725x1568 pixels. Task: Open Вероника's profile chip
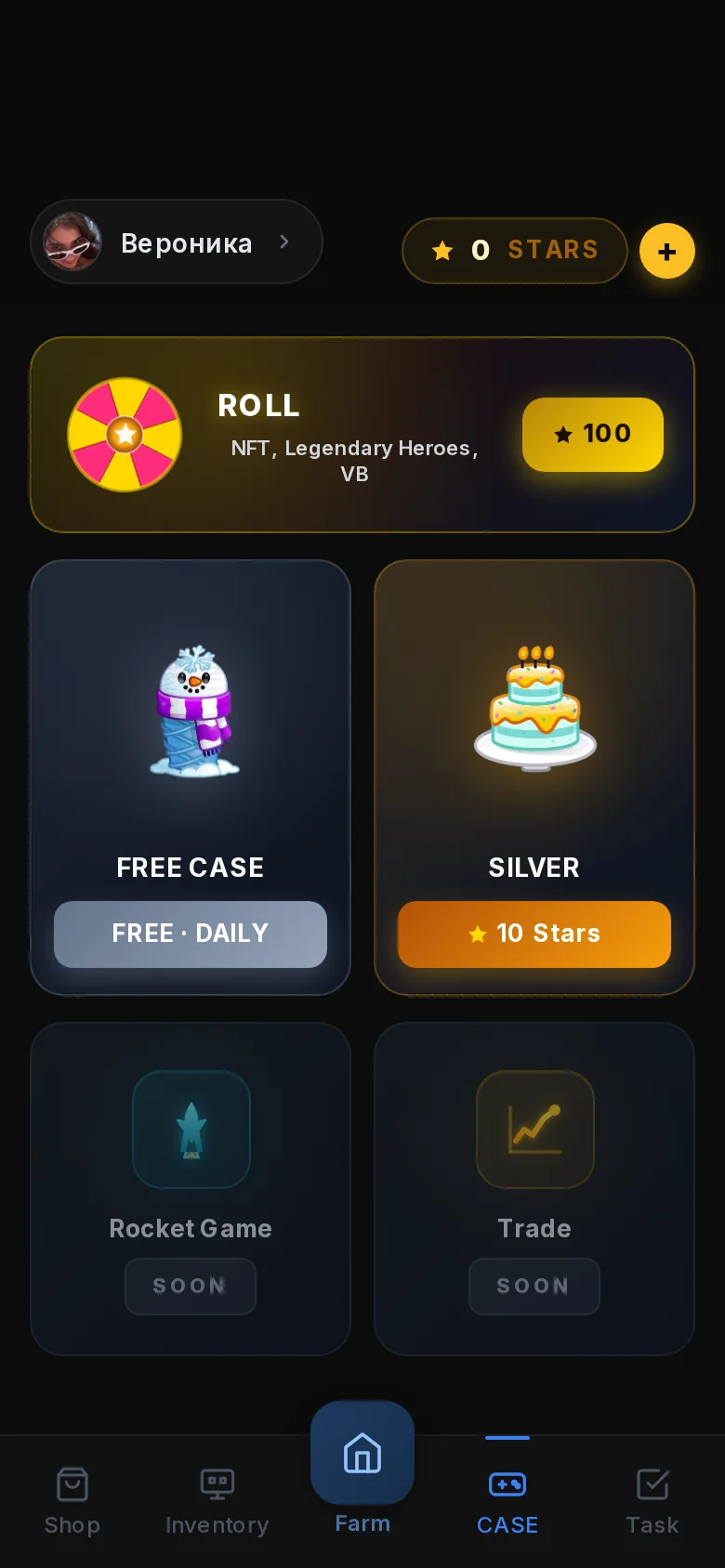click(x=177, y=242)
